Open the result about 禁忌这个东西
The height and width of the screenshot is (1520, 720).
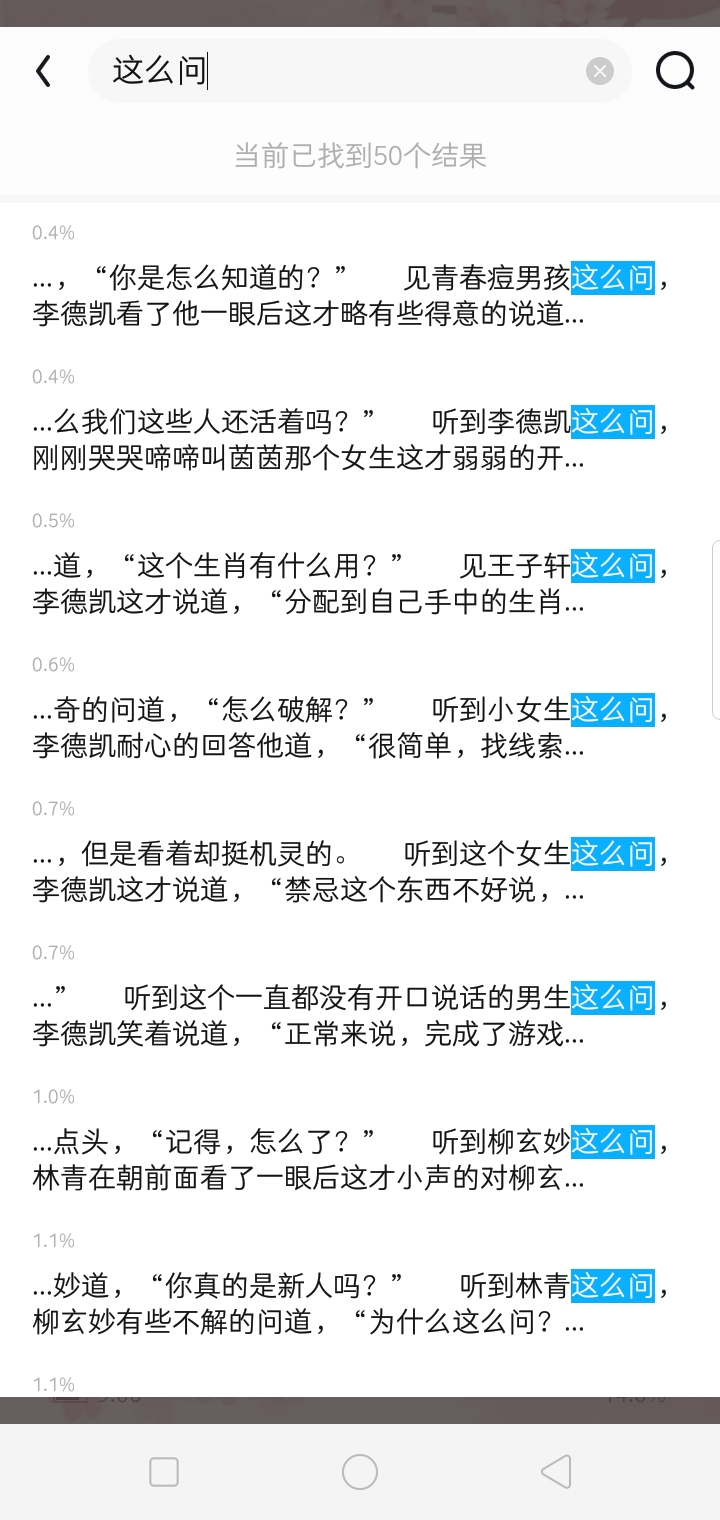point(350,871)
